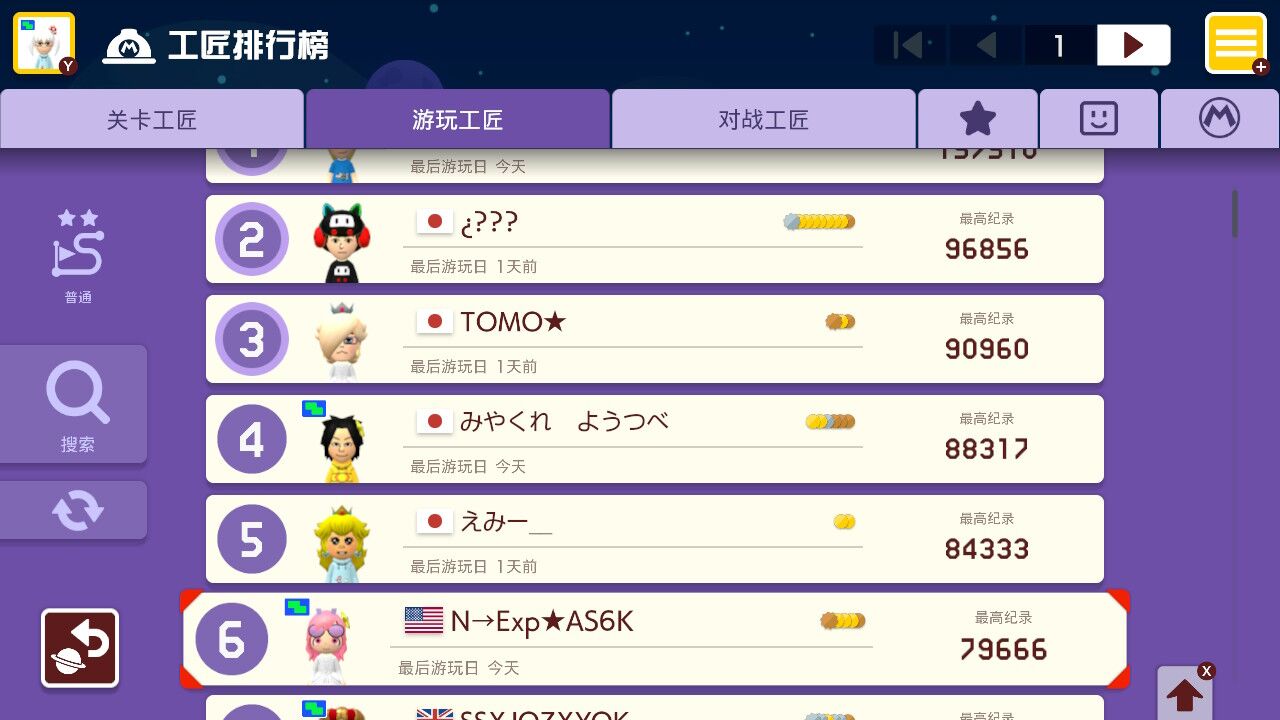Image resolution: width=1280 pixels, height=720 pixels.
Task: Open the smiley face tab
Action: point(1098,120)
